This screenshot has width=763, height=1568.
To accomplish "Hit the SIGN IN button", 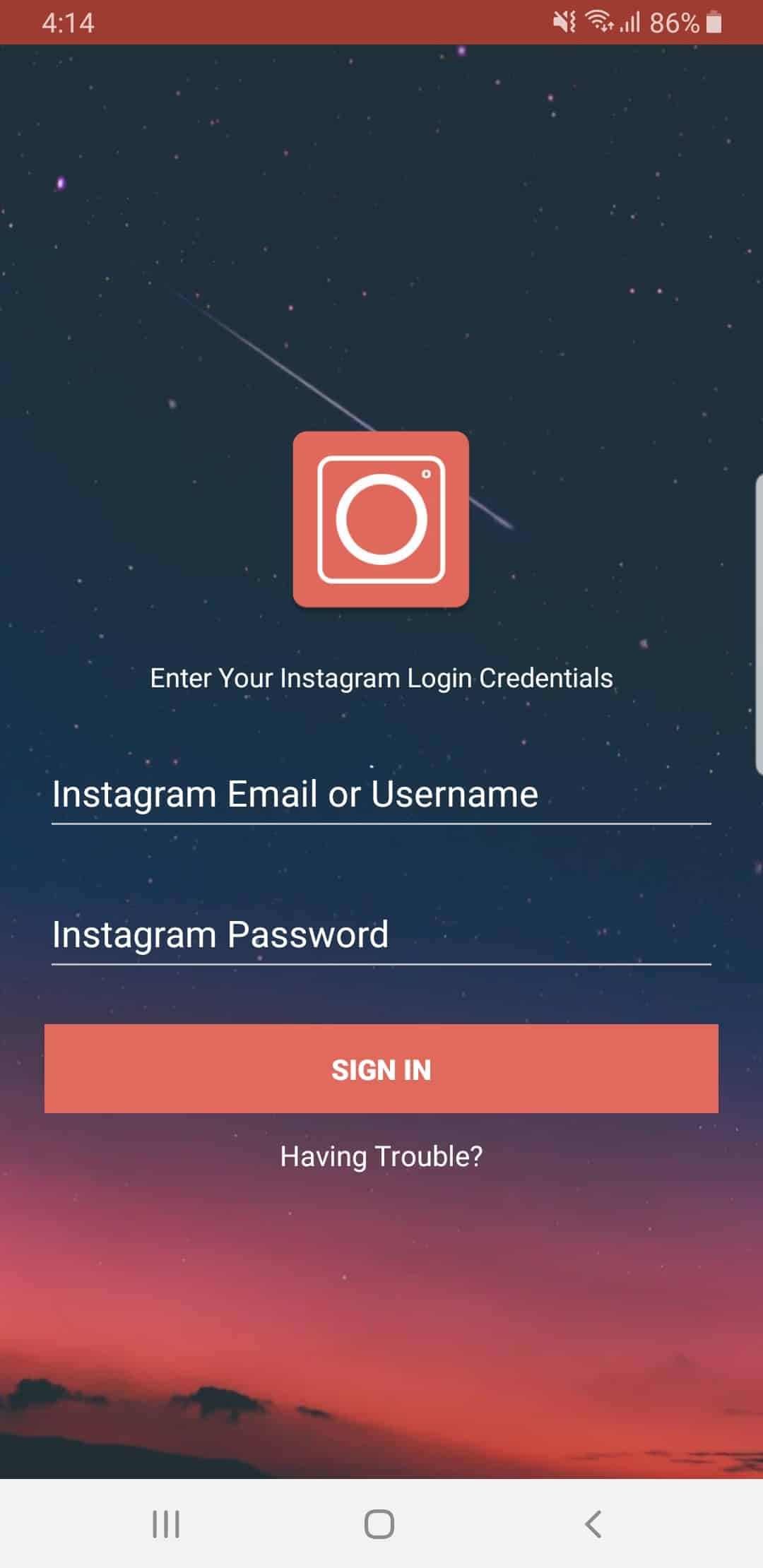I will 381,1069.
